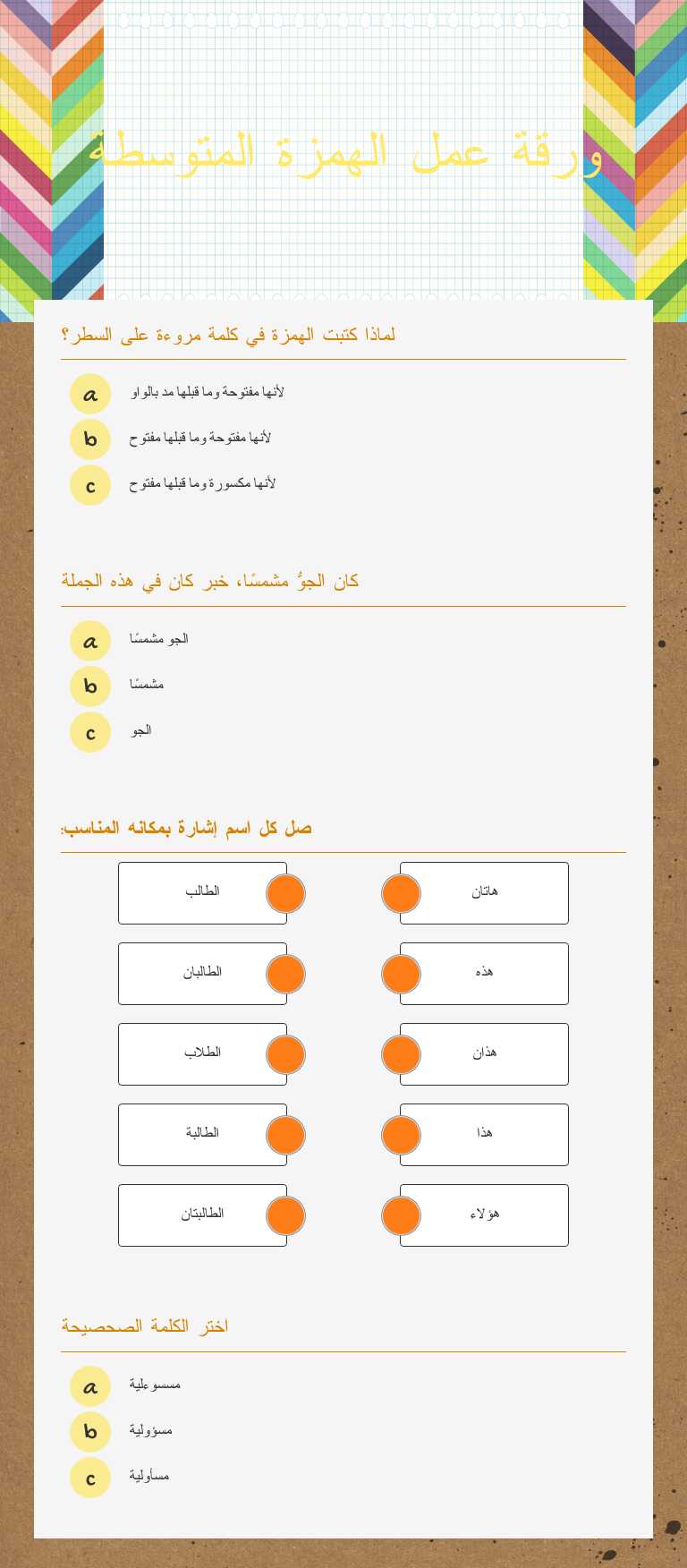Image resolution: width=687 pixels, height=1568 pixels.
Task: Select option a for the first hamza question
Action: tap(89, 394)
